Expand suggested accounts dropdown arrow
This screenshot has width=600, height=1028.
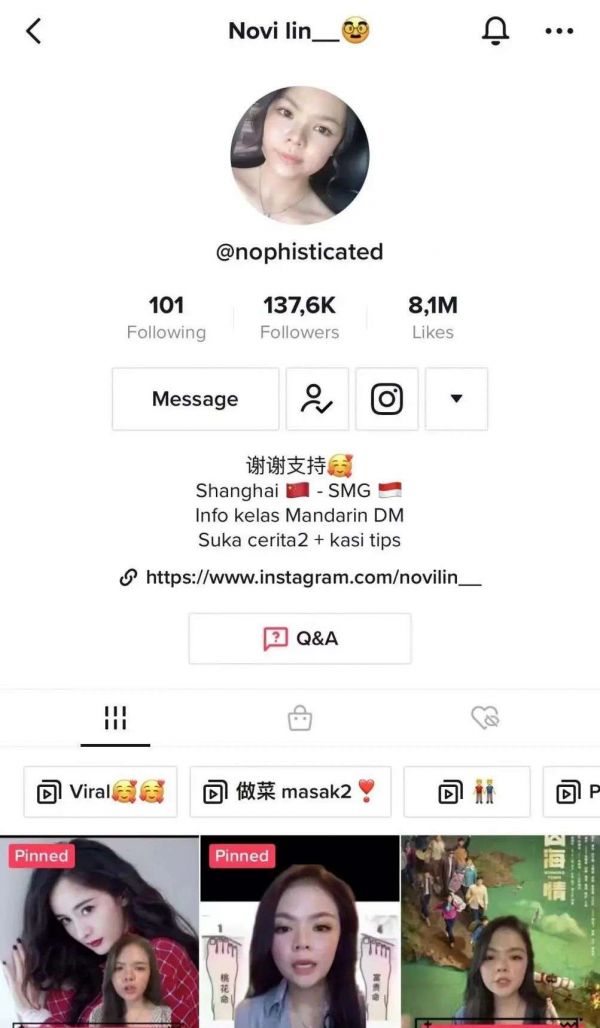pos(456,399)
